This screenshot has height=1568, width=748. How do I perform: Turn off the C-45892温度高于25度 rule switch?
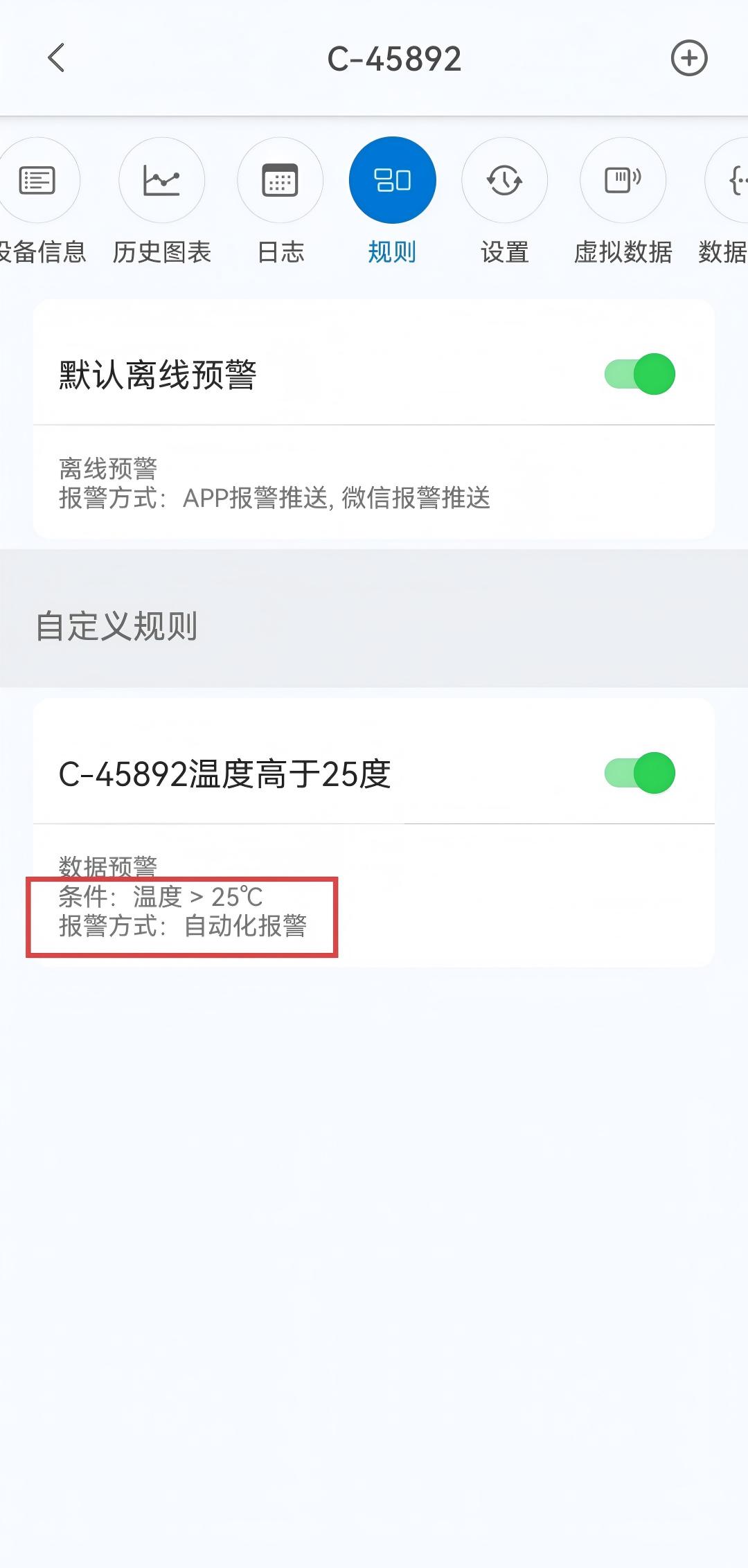point(639,773)
